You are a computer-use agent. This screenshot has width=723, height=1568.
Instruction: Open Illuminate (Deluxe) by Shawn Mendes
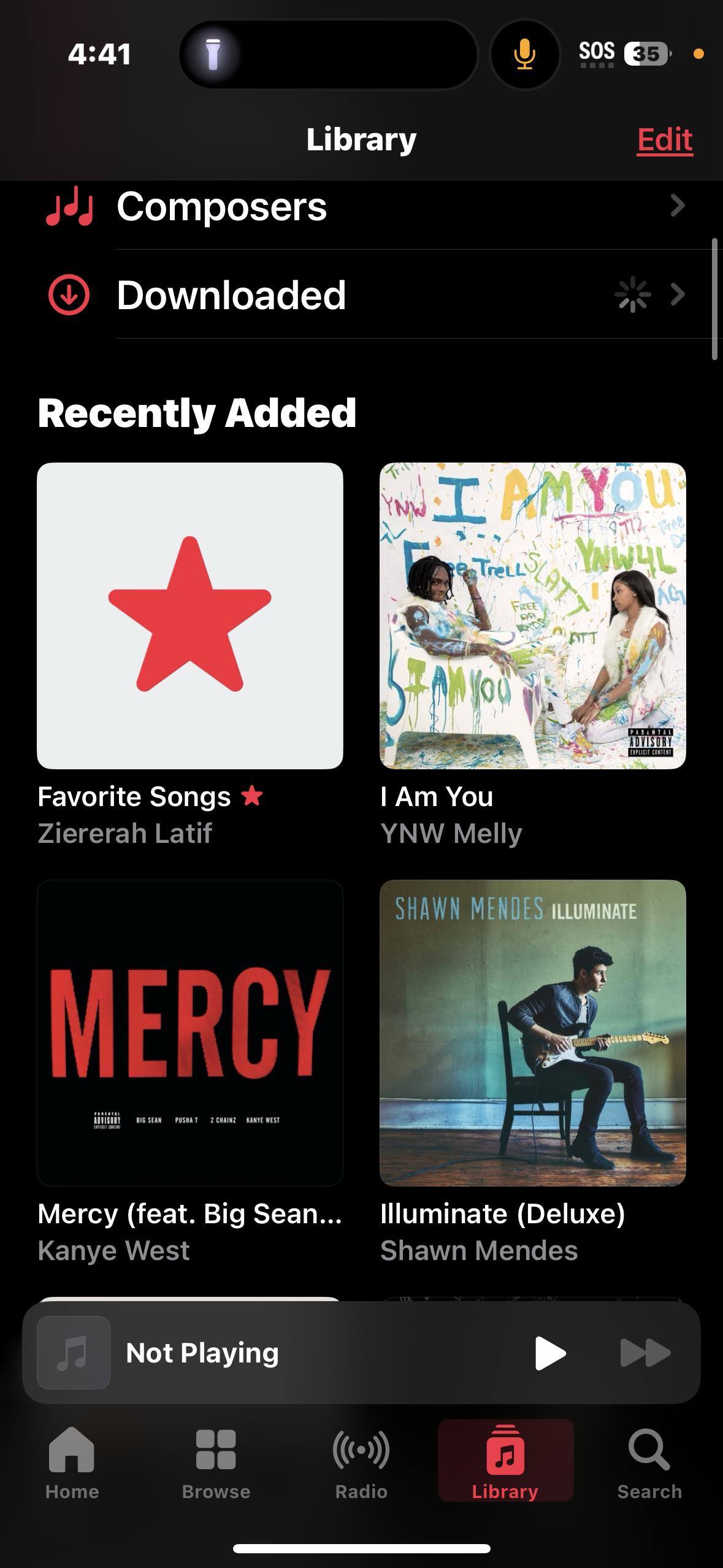[x=532, y=1032]
